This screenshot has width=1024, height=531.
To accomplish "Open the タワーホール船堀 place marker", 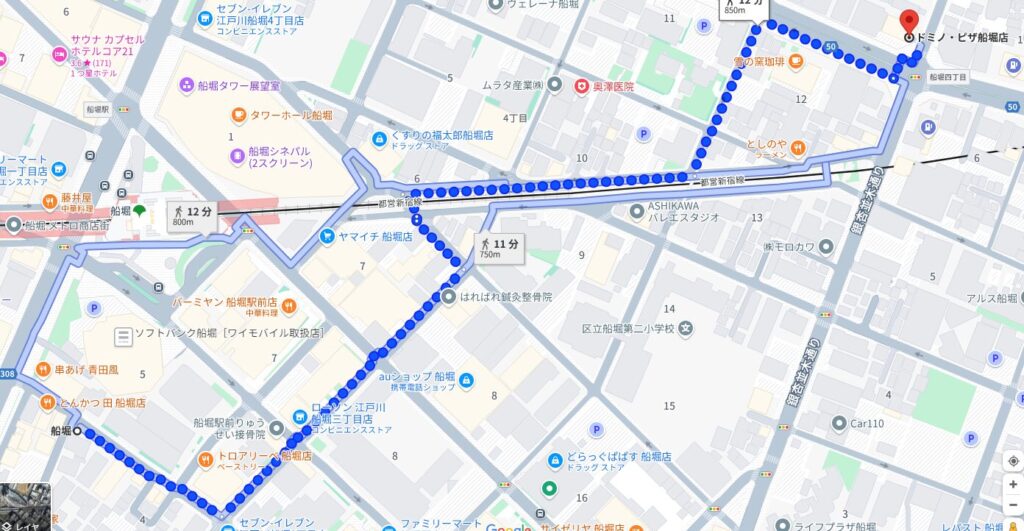I will coord(238,115).
